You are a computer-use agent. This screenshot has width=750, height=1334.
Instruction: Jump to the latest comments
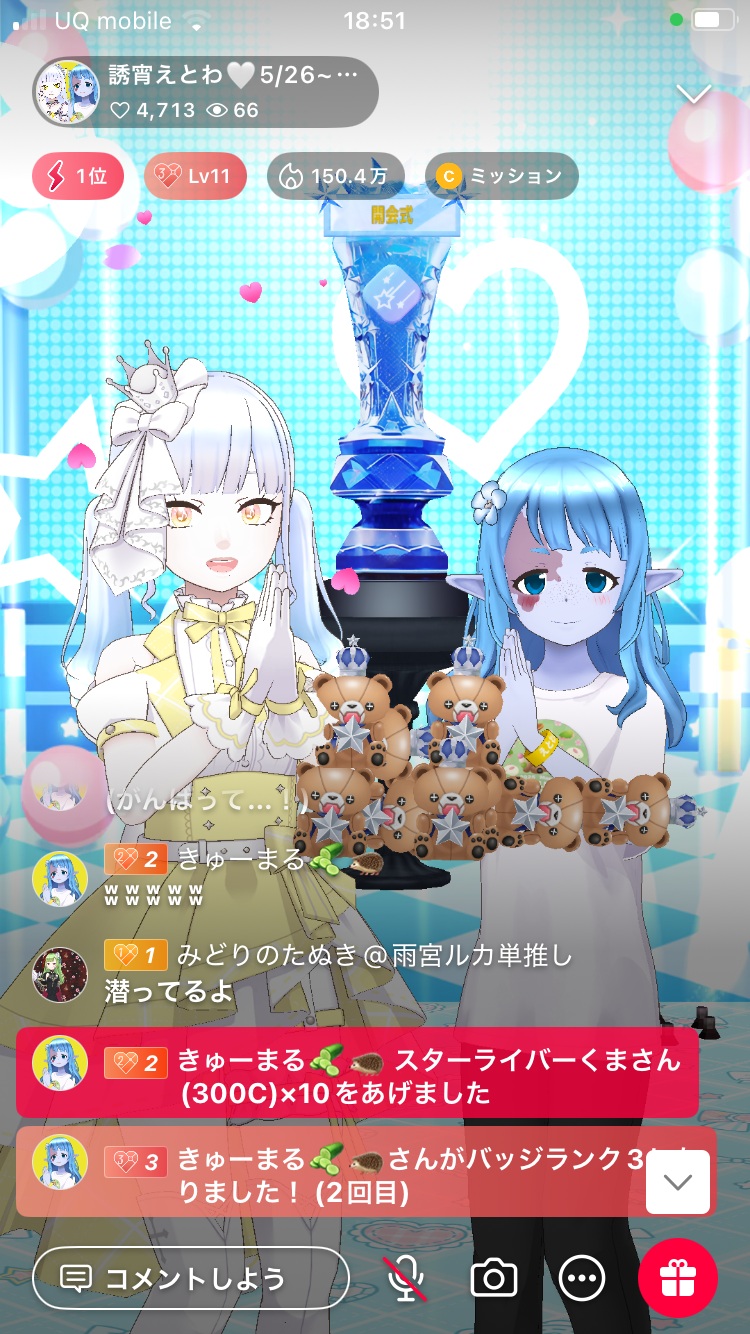coord(678,1182)
